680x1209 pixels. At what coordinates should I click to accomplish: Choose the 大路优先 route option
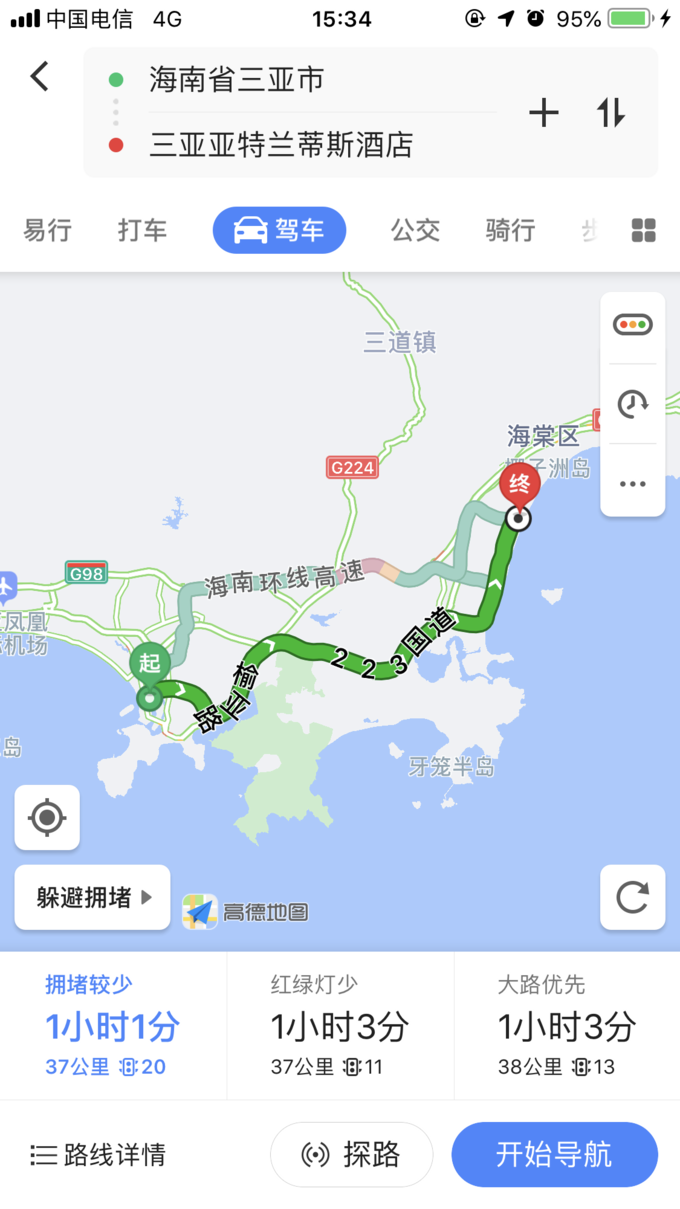coord(566,1026)
